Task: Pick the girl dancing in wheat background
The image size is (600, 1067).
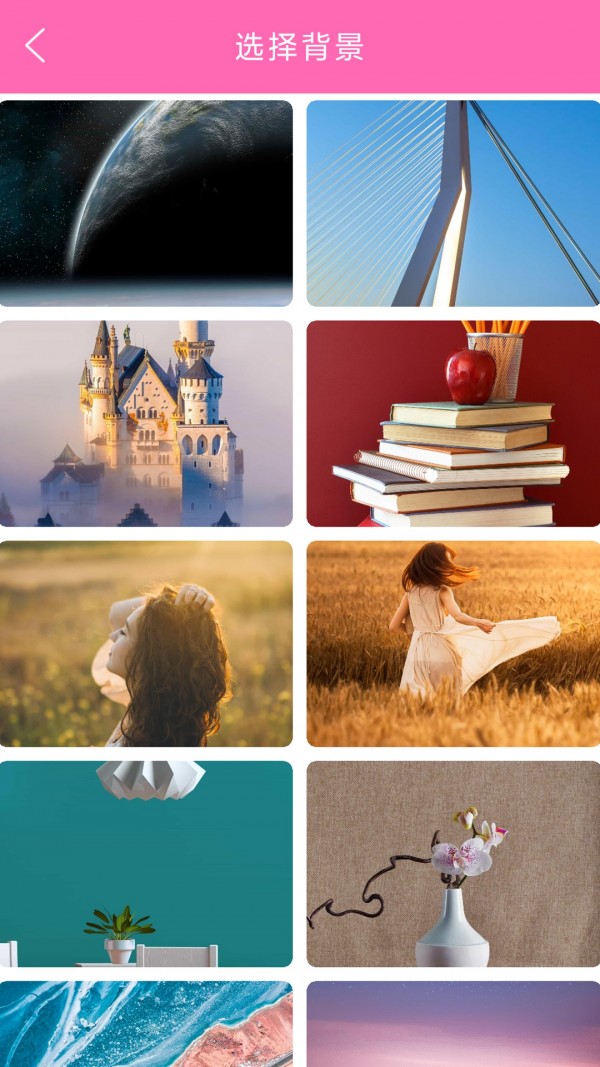Action: [x=453, y=643]
